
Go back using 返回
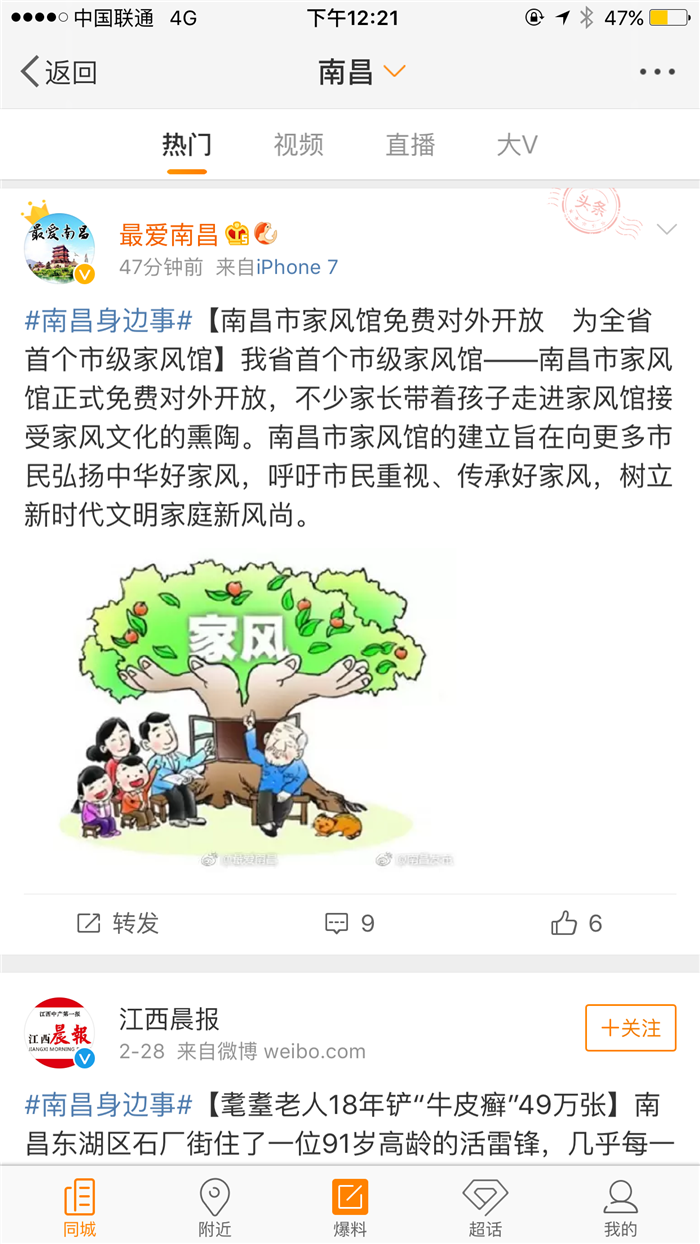[x=59, y=72]
